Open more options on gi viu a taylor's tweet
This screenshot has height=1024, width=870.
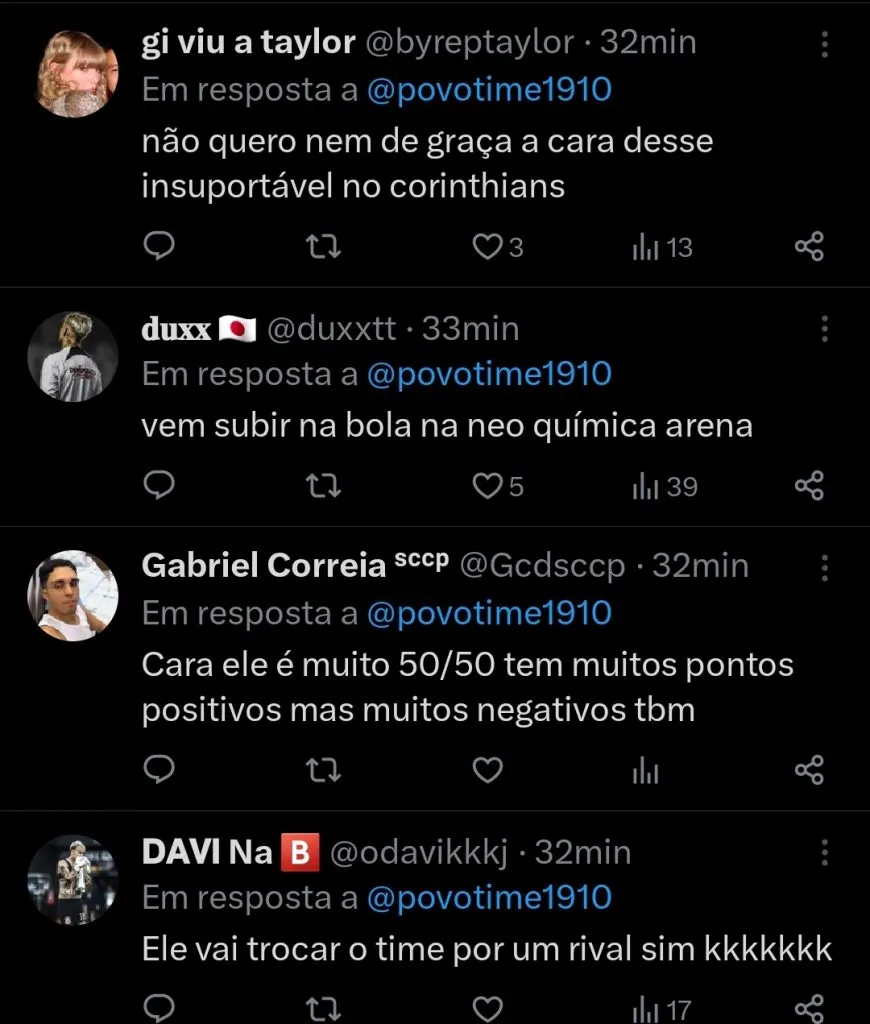coord(824,45)
